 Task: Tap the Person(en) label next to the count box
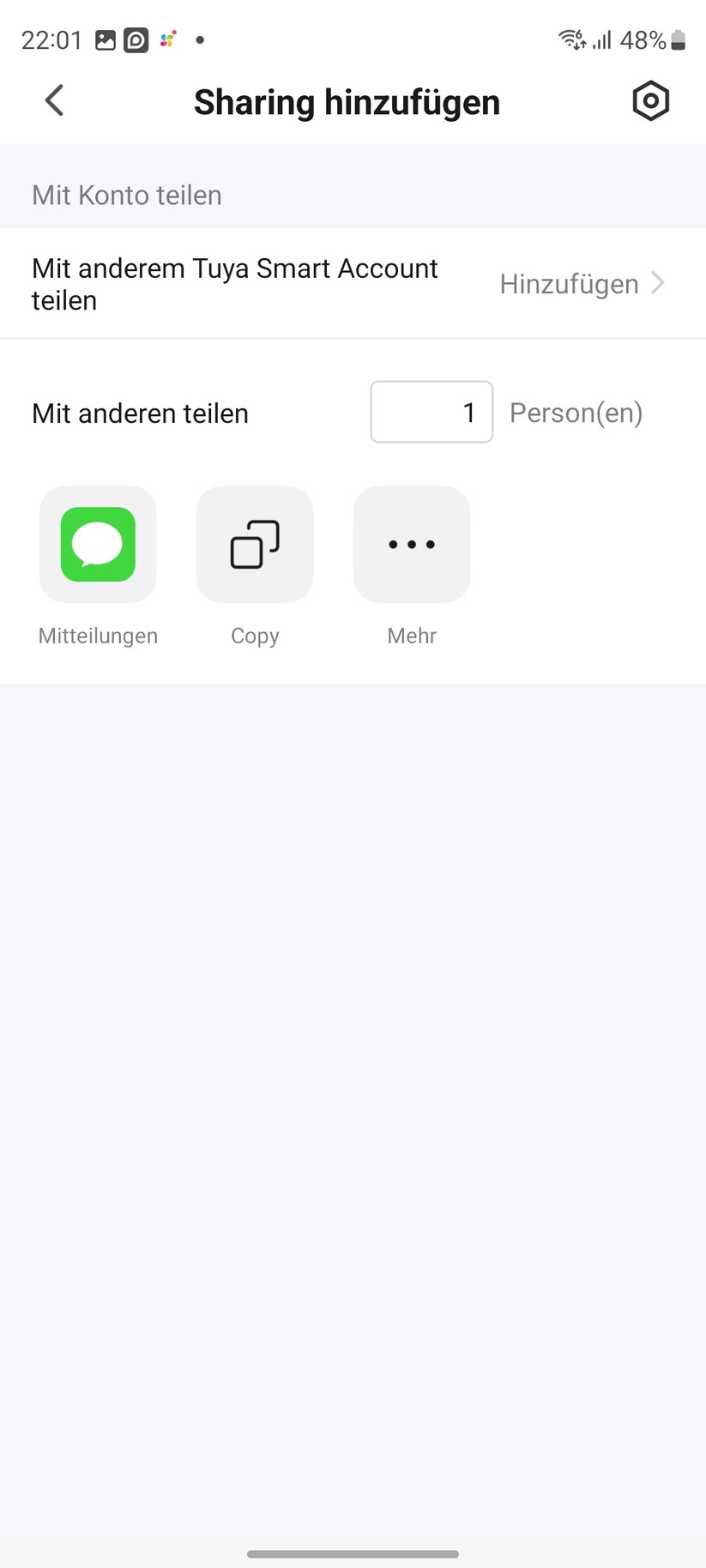pos(576,413)
